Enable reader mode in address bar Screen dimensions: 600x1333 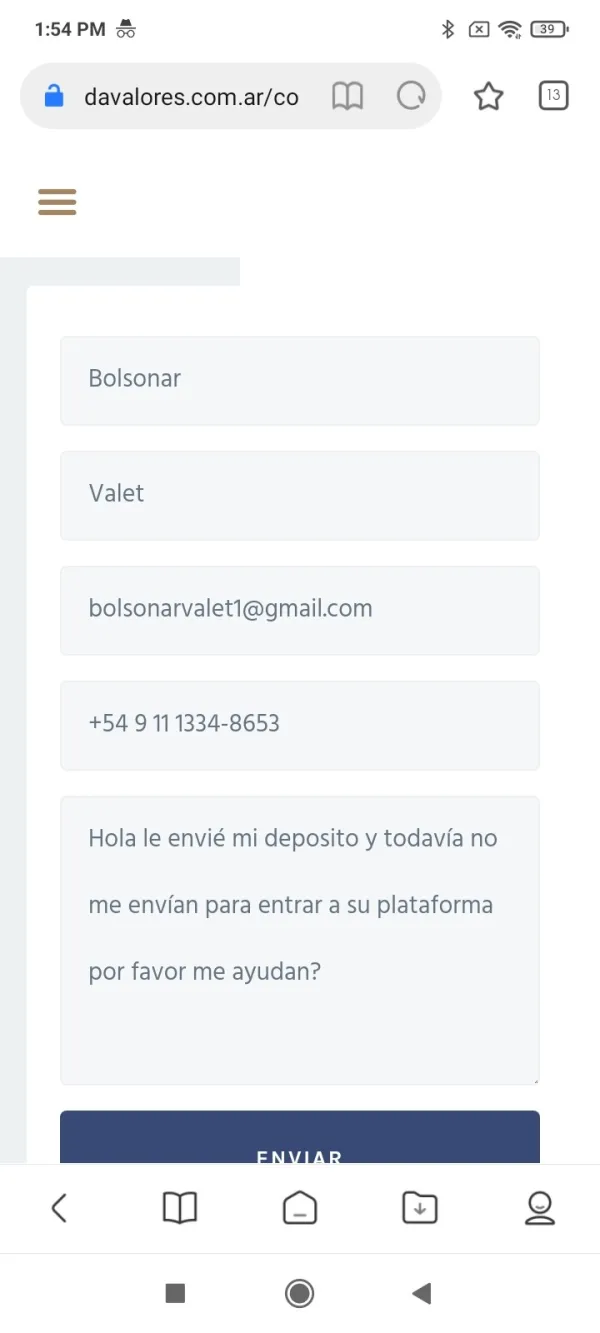[347, 96]
